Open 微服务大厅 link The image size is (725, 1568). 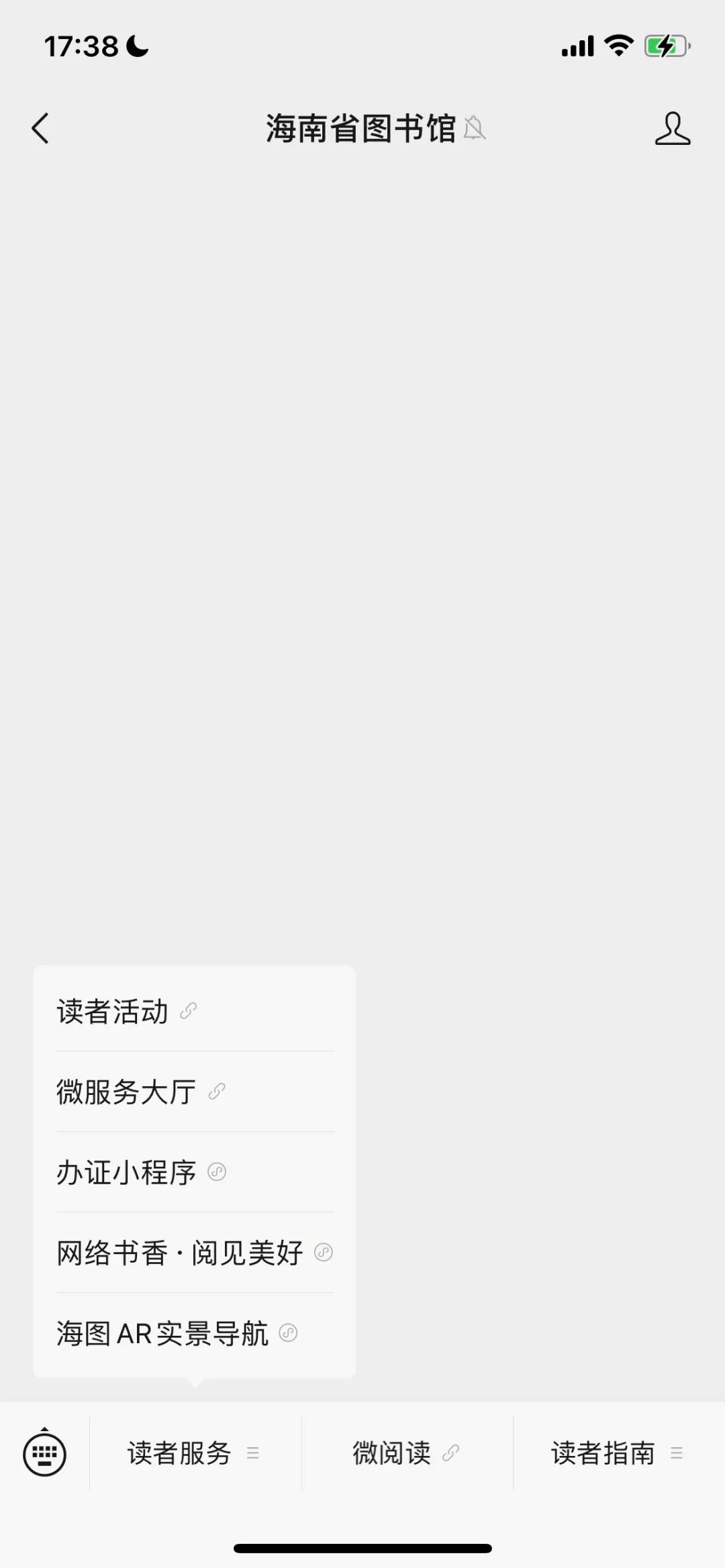coord(195,1092)
